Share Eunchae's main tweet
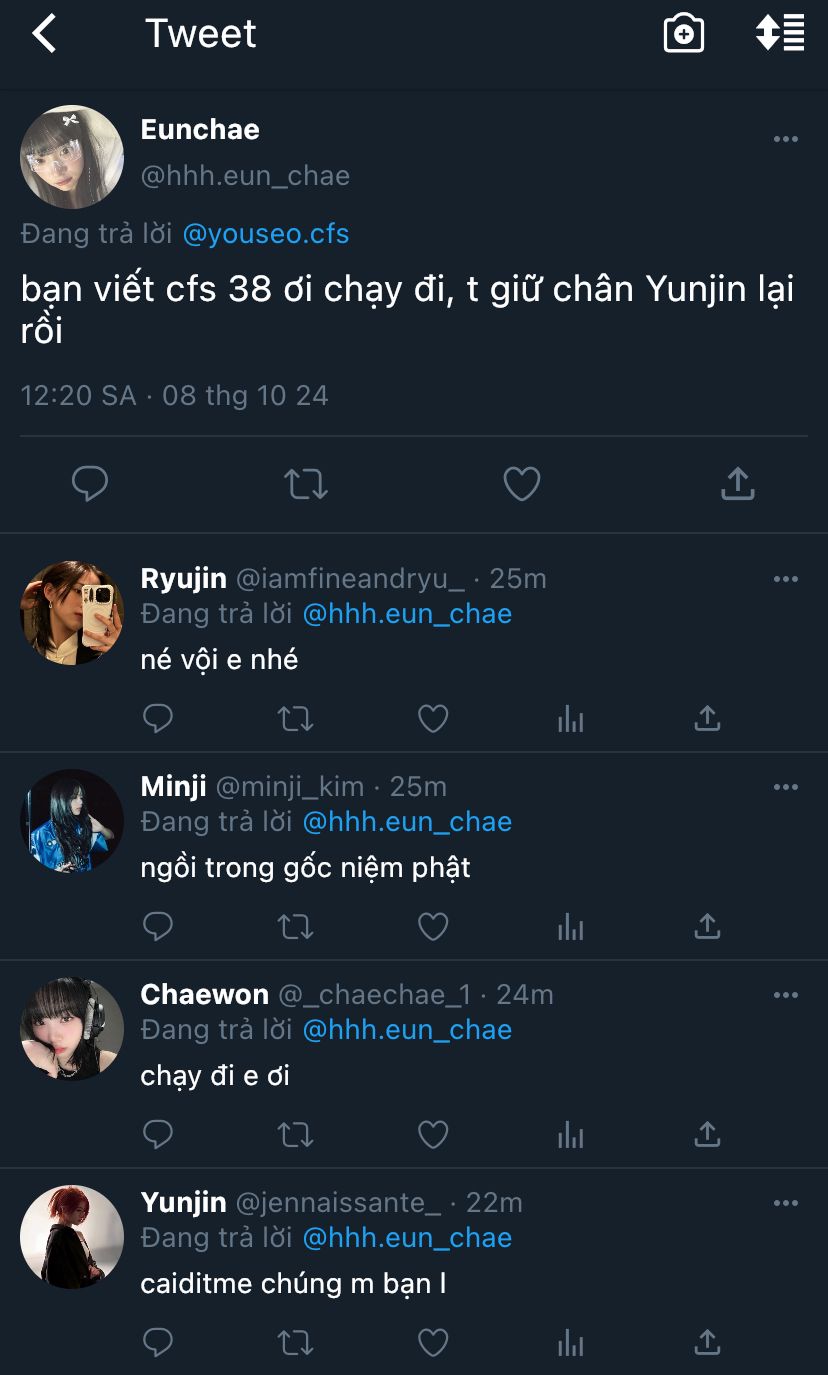Viewport: 828px width, 1375px height. (737, 484)
